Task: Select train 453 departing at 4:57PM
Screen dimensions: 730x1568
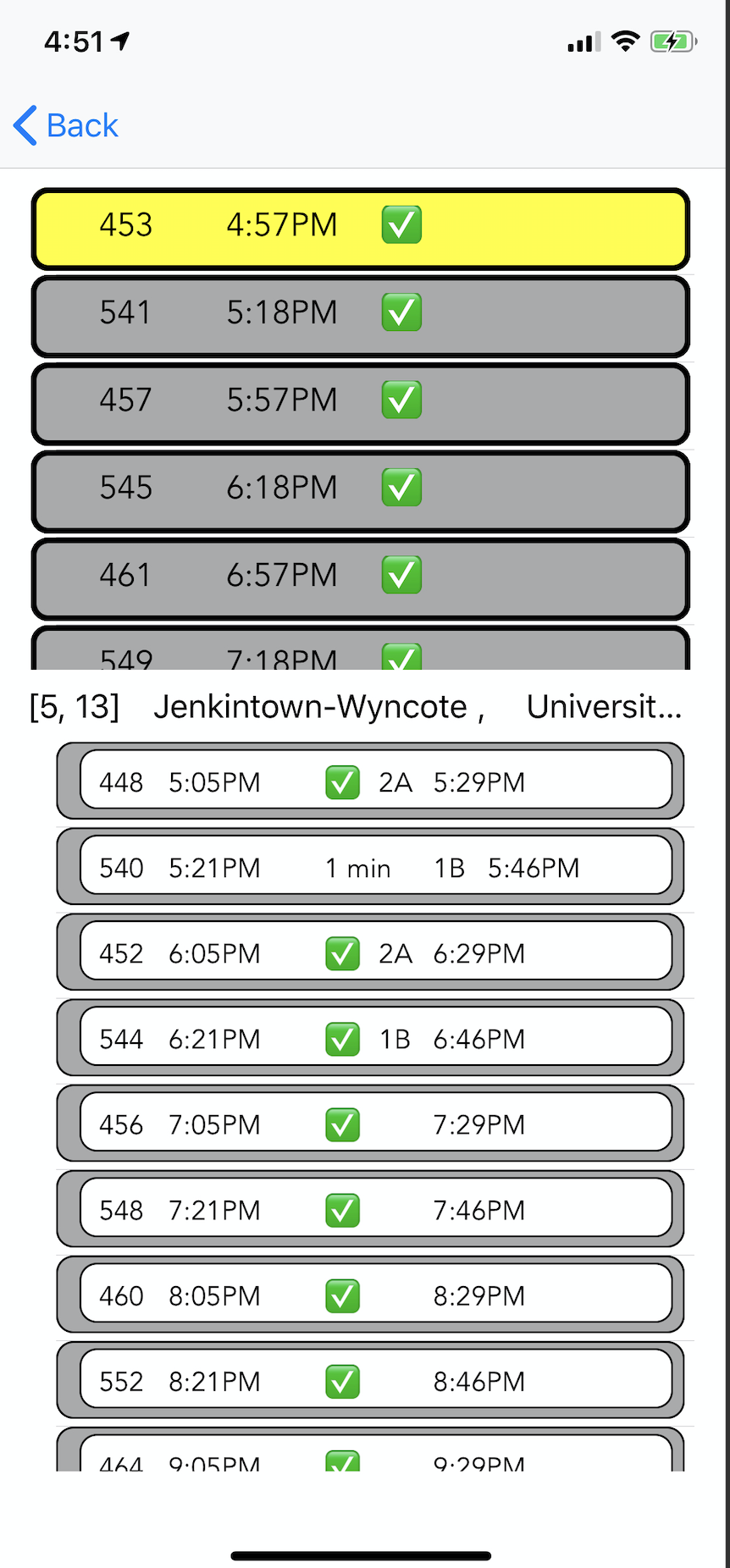Action: (360, 227)
